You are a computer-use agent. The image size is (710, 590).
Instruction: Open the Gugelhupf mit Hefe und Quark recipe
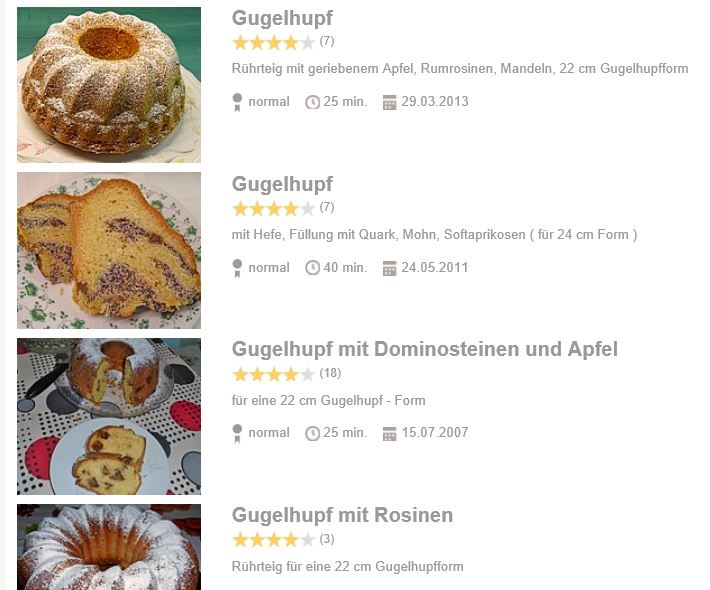282,184
